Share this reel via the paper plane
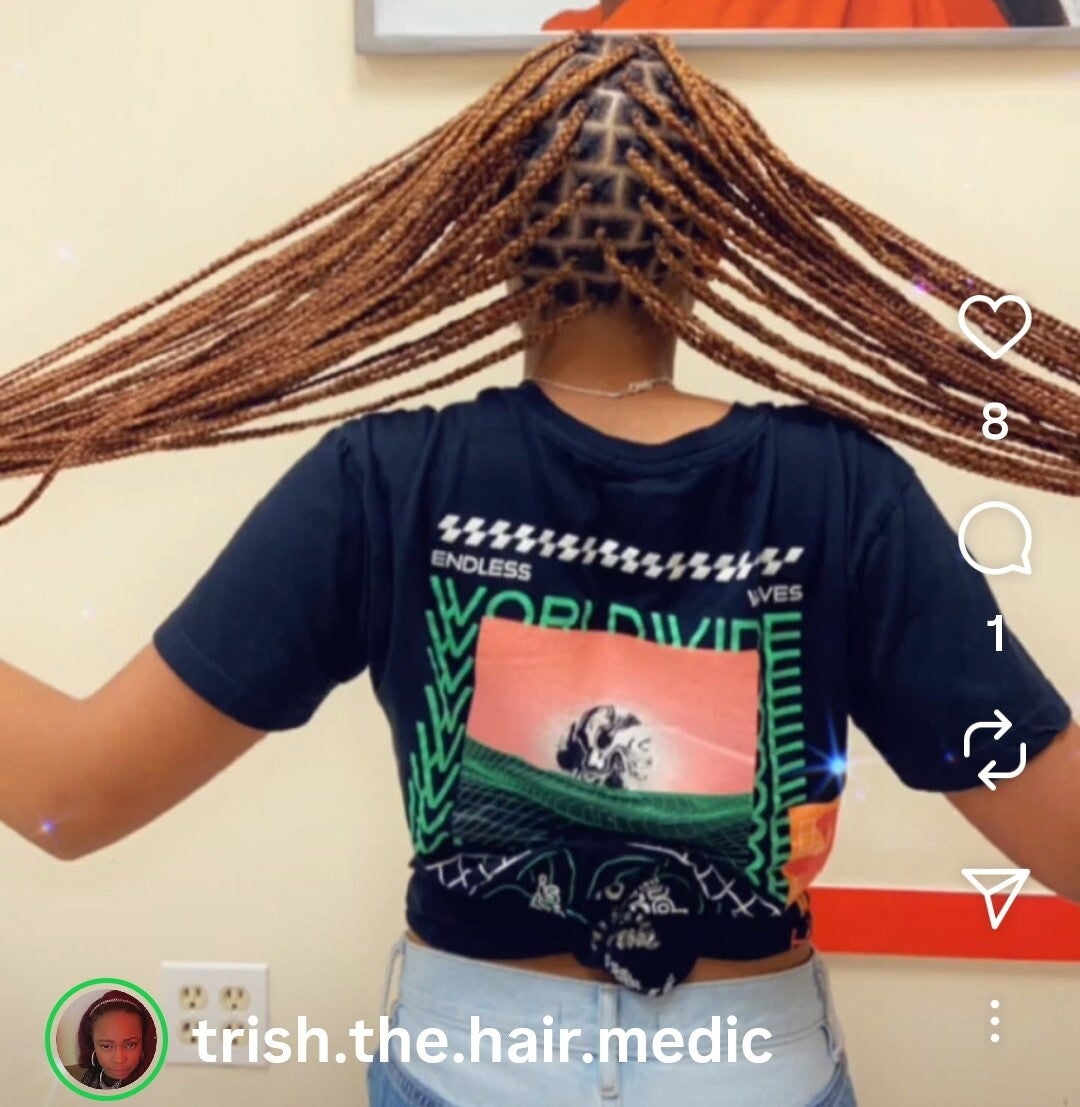The image size is (1080, 1107). [994, 897]
